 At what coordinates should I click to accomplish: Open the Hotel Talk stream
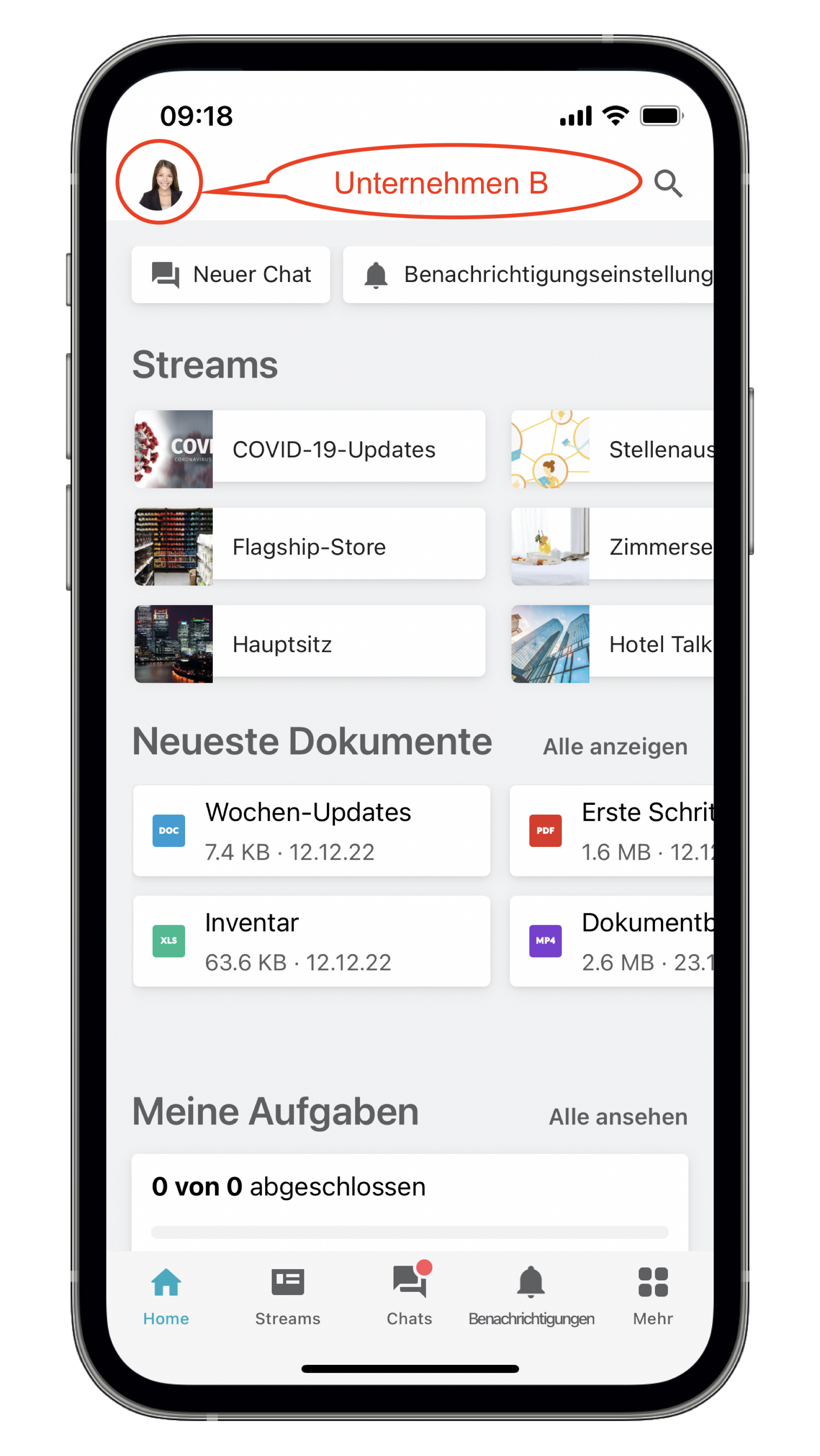[x=612, y=644]
